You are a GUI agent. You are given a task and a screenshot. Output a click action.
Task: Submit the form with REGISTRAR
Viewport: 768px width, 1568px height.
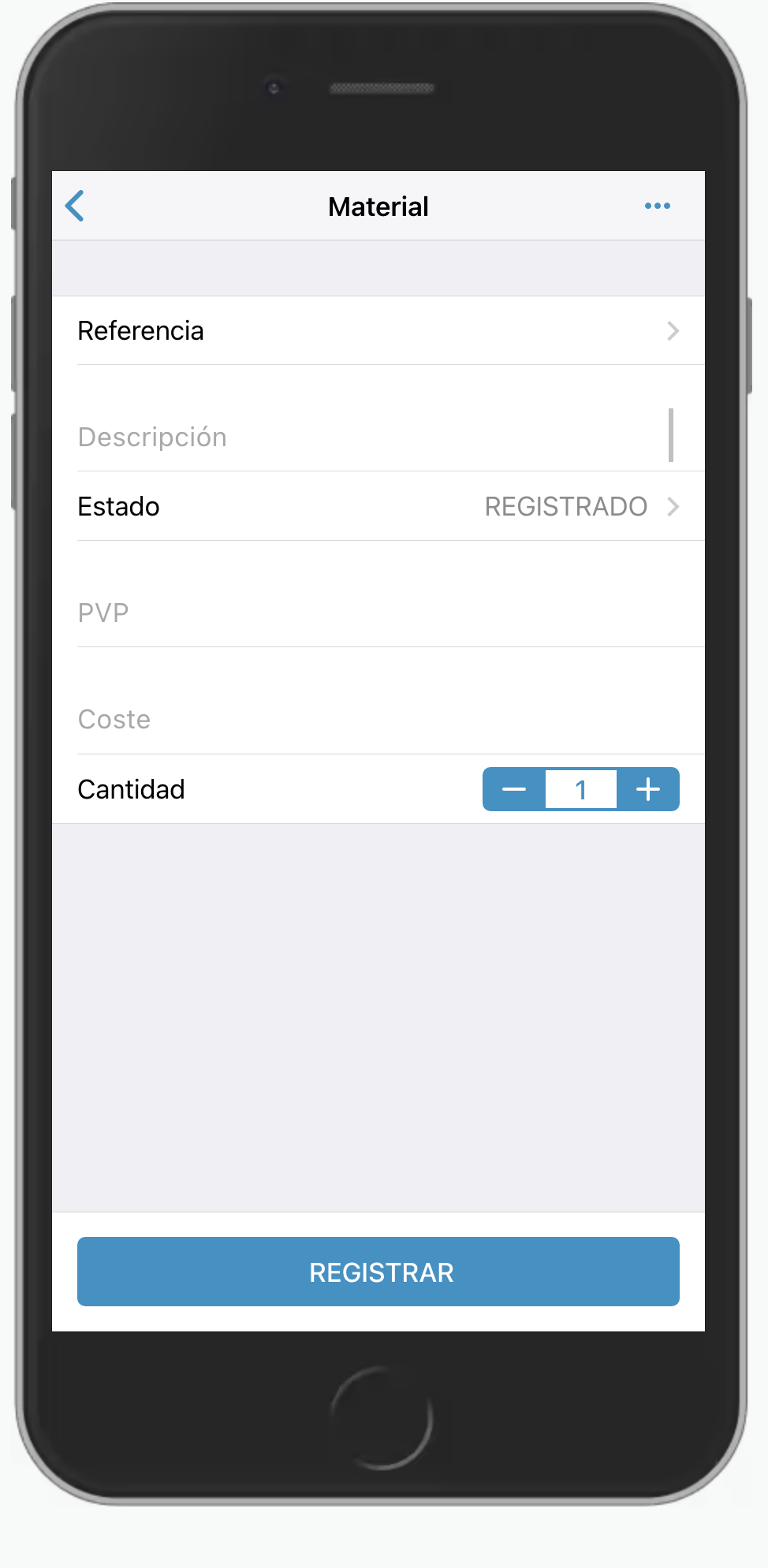[x=378, y=1272]
